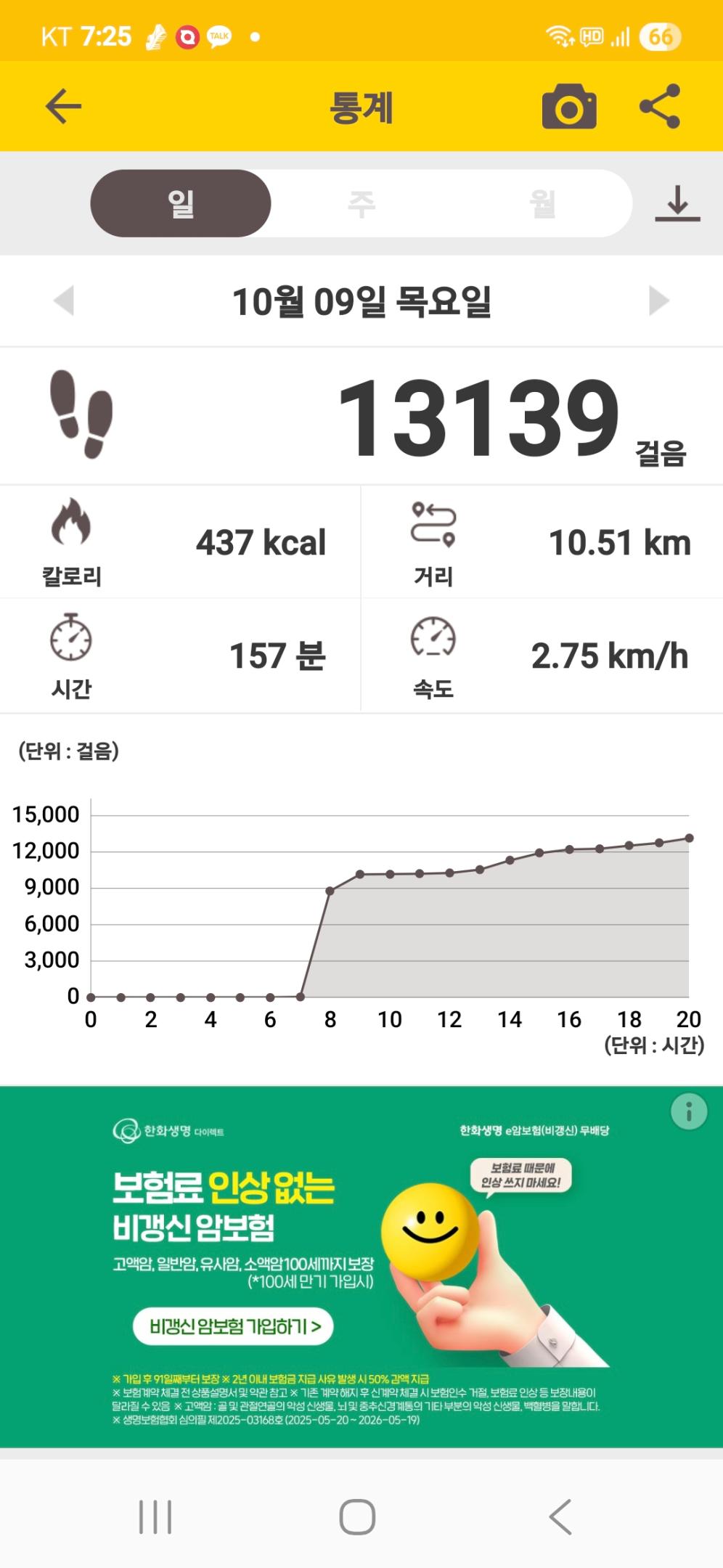Go back from the 통계 screen
This screenshot has height=1568, width=723.
64,107
